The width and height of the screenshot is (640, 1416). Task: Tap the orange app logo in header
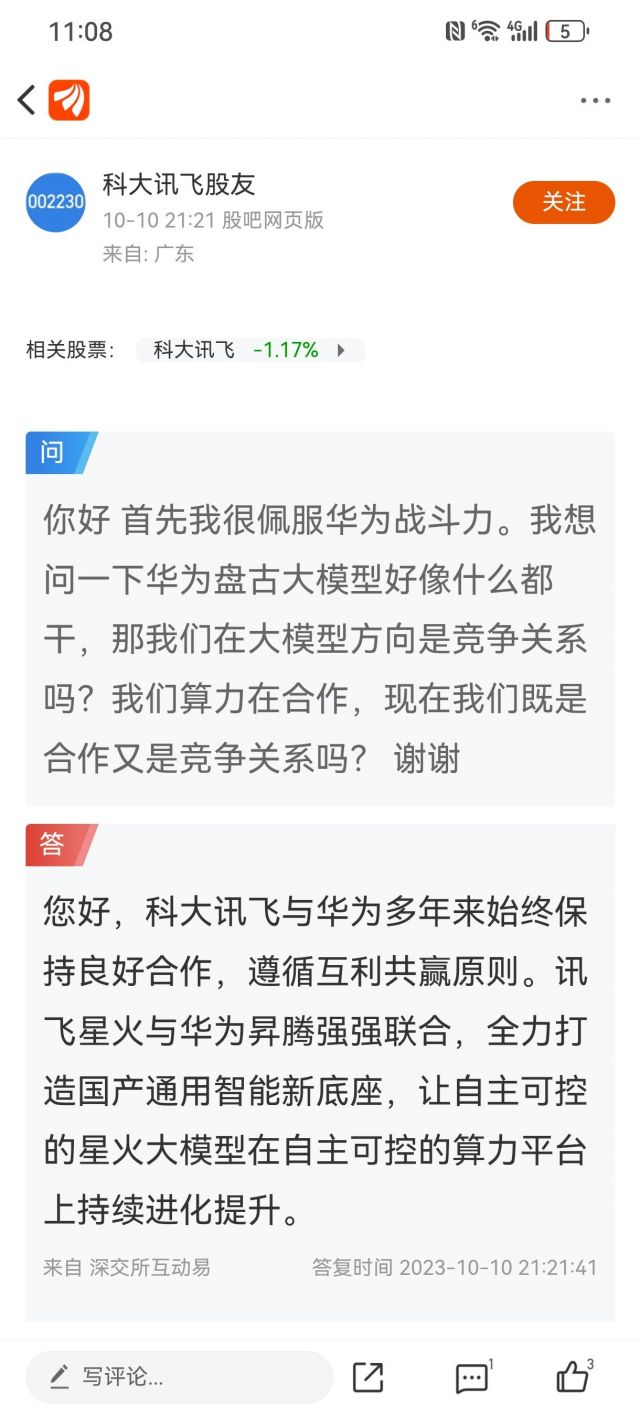[x=69, y=100]
